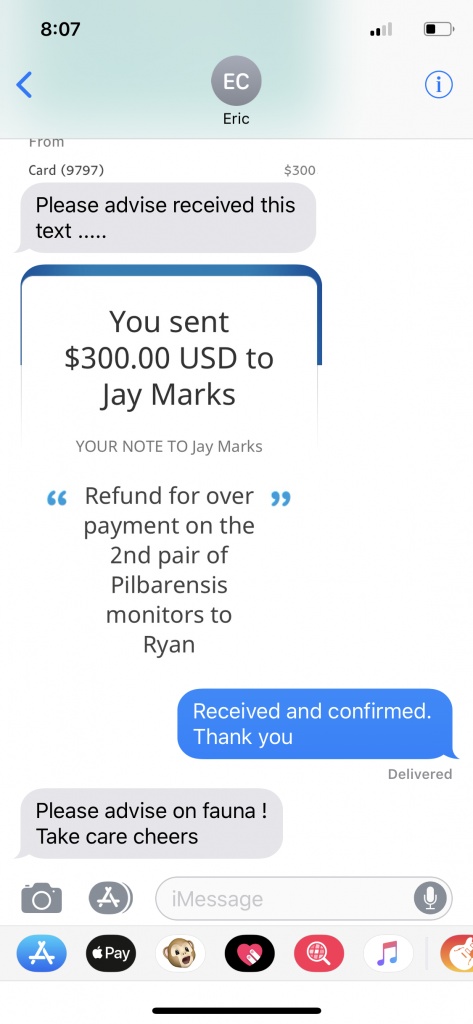This screenshot has width=473, height=1024.
Task: Open the images search globe app
Action: click(x=319, y=953)
